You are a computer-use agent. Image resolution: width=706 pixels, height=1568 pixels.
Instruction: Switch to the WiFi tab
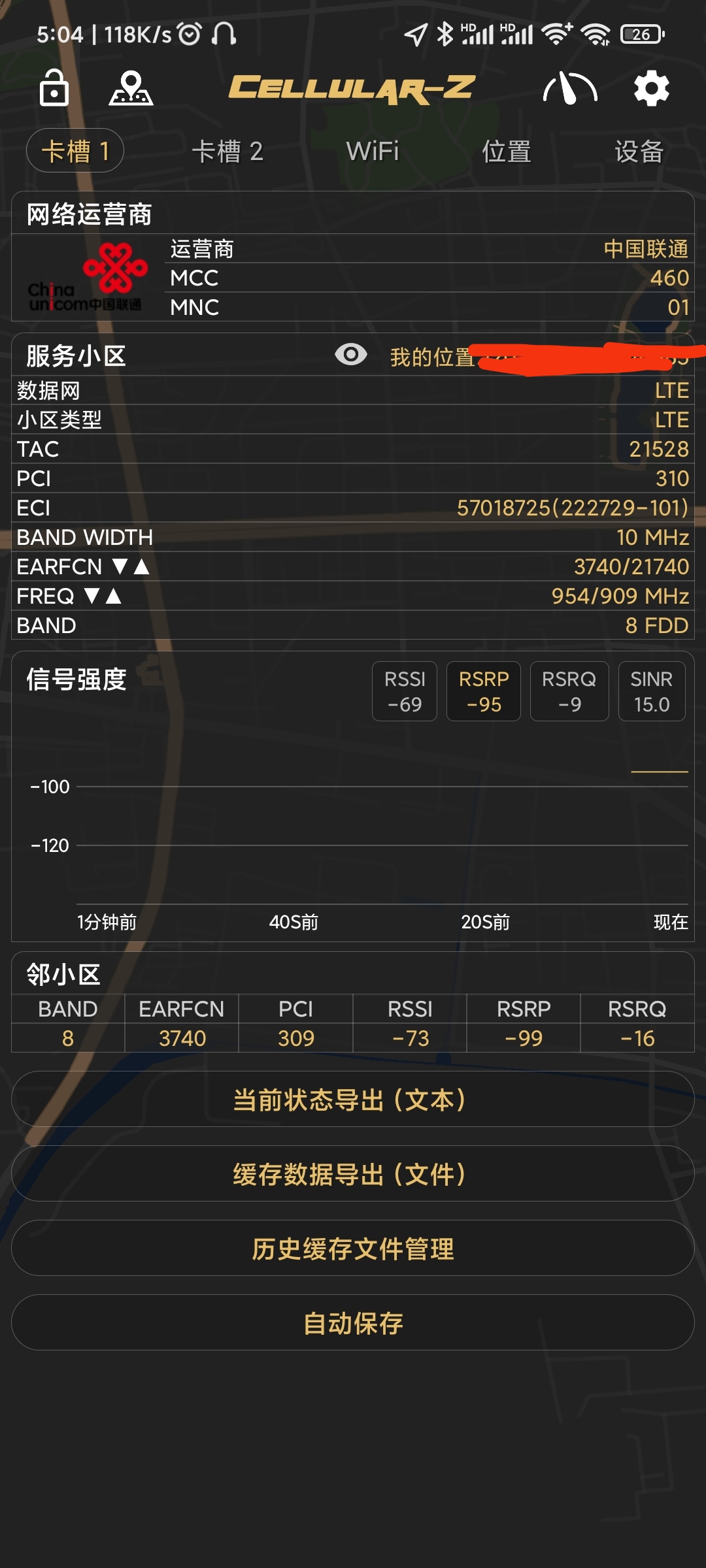pyautogui.click(x=373, y=151)
